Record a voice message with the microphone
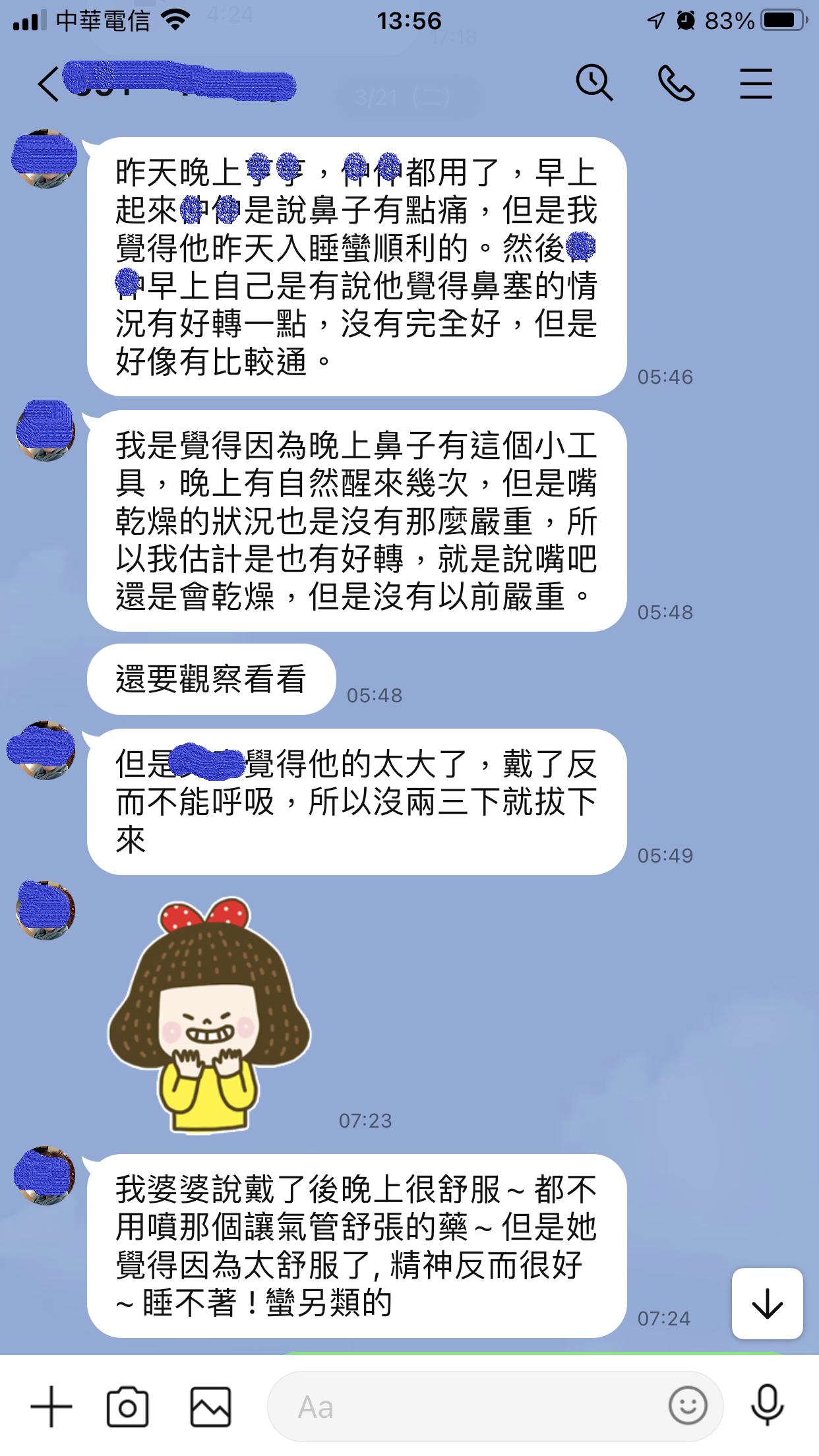The width and height of the screenshot is (819, 1456). click(767, 1405)
